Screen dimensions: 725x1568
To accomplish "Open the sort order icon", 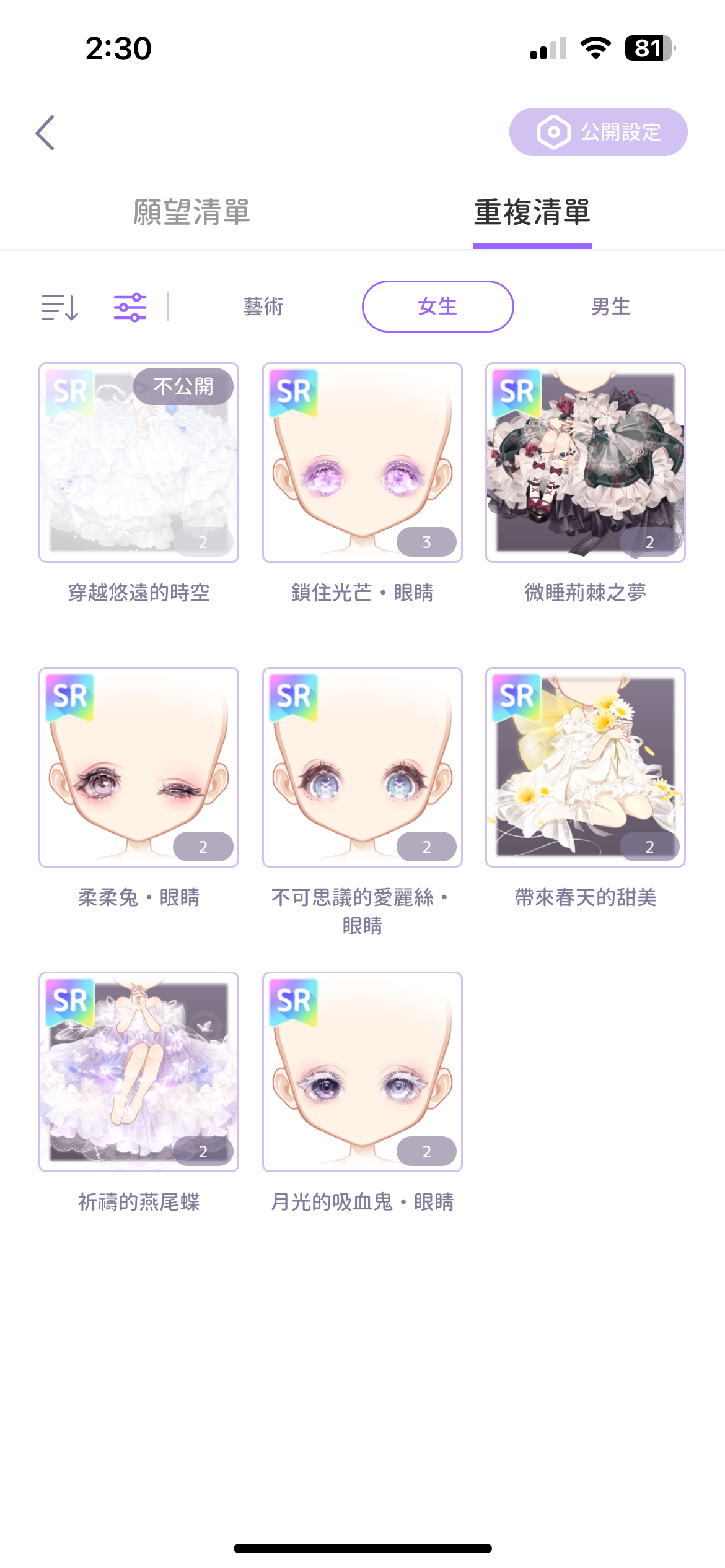I will pyautogui.click(x=60, y=307).
